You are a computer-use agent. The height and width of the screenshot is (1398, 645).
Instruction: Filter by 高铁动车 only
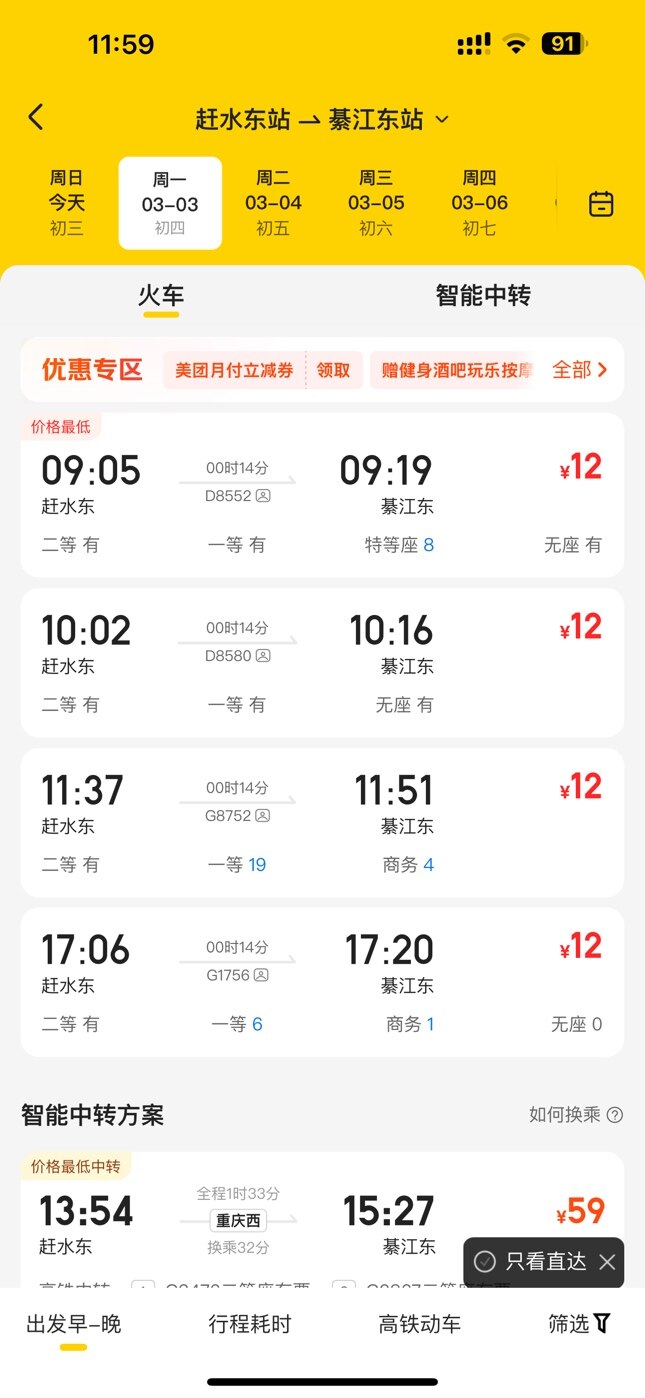(x=419, y=1324)
